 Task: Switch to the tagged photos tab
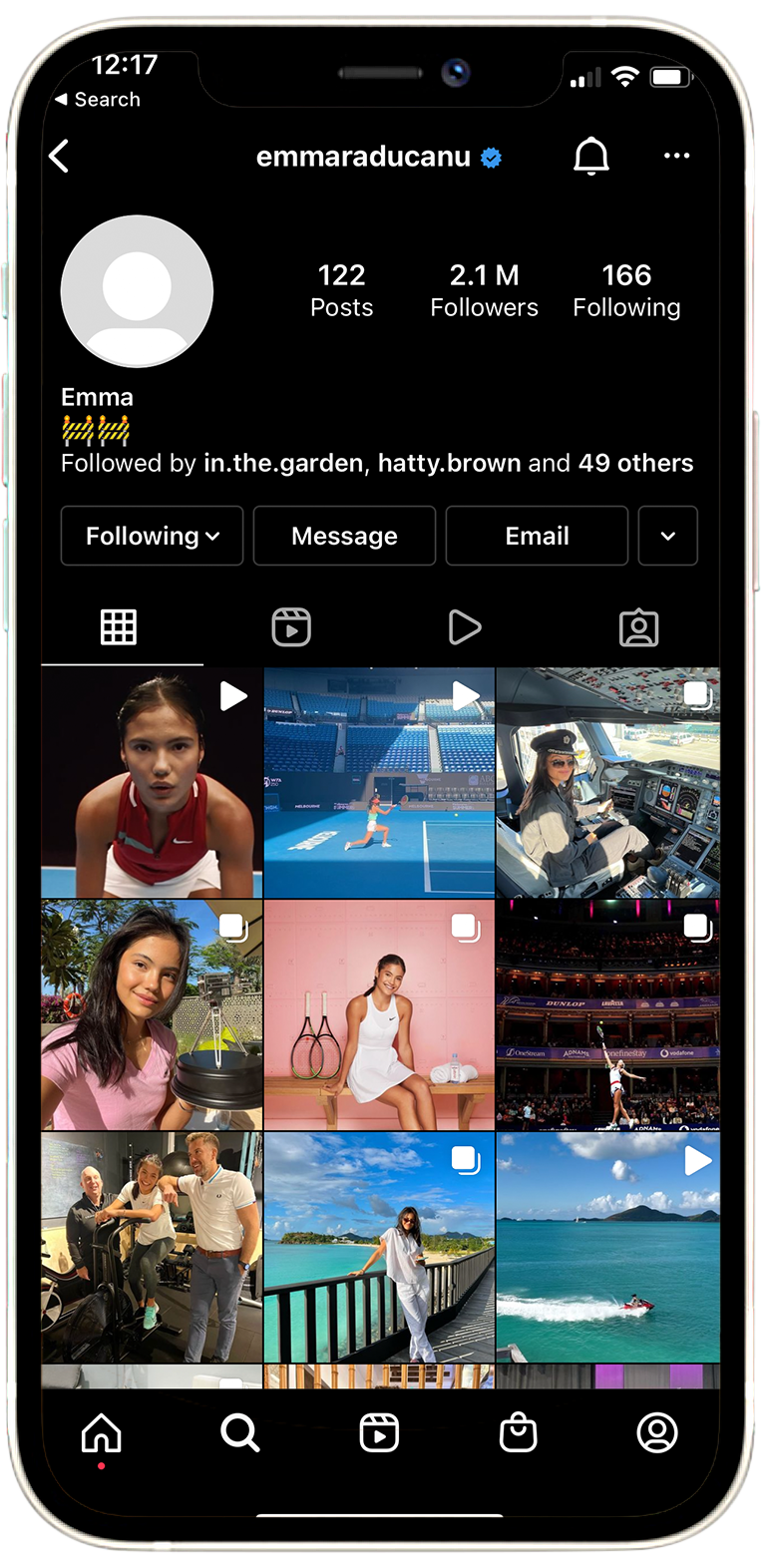638,627
